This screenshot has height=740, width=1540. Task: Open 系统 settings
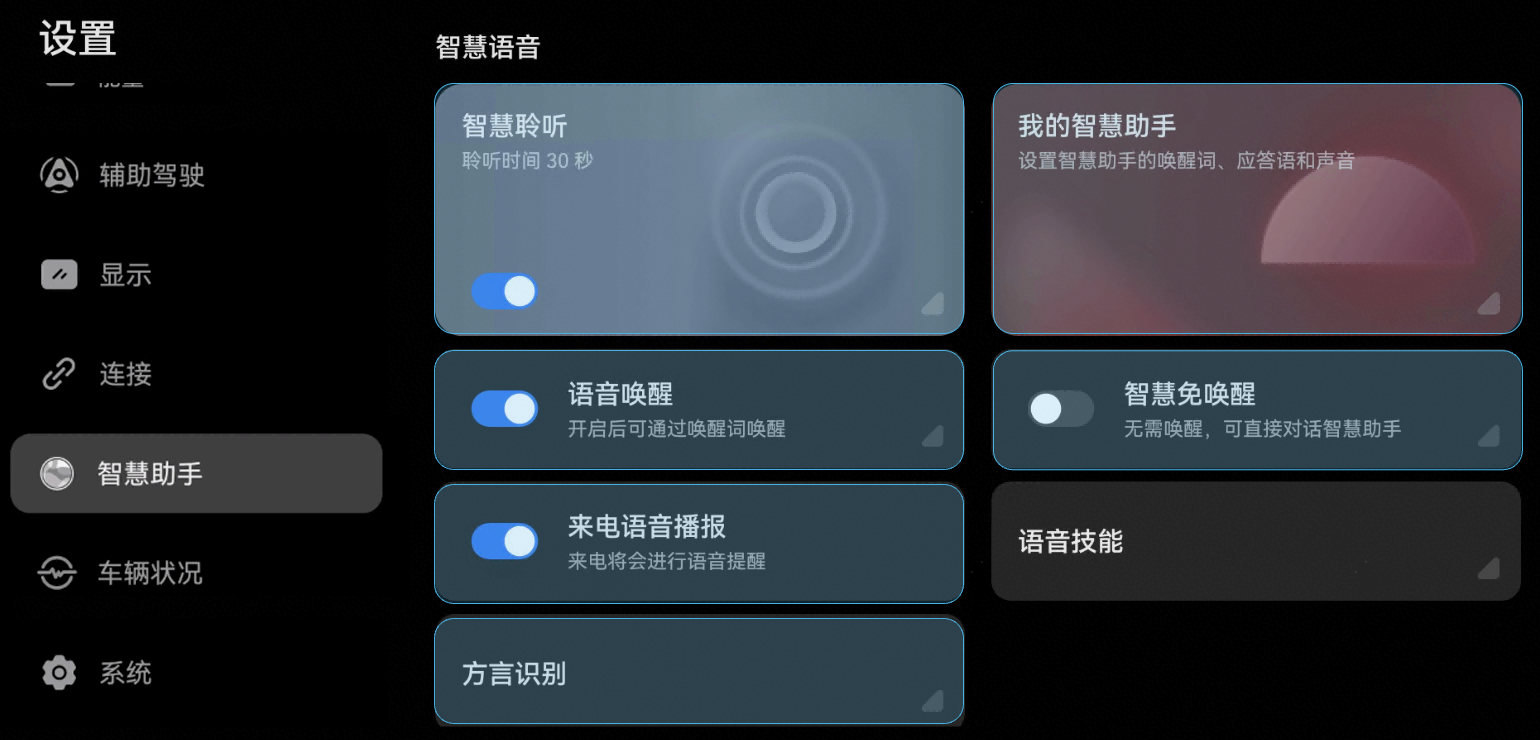coord(124,673)
